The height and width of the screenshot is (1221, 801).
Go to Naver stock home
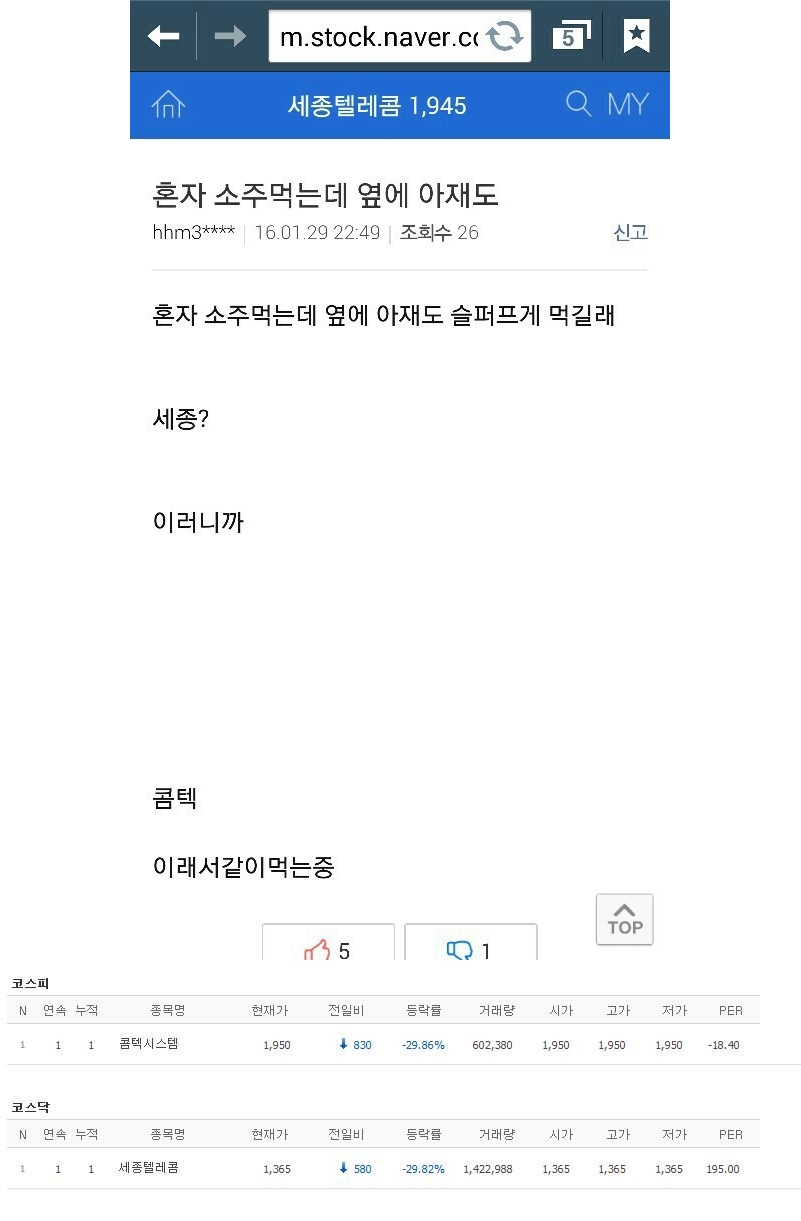pyautogui.click(x=169, y=105)
